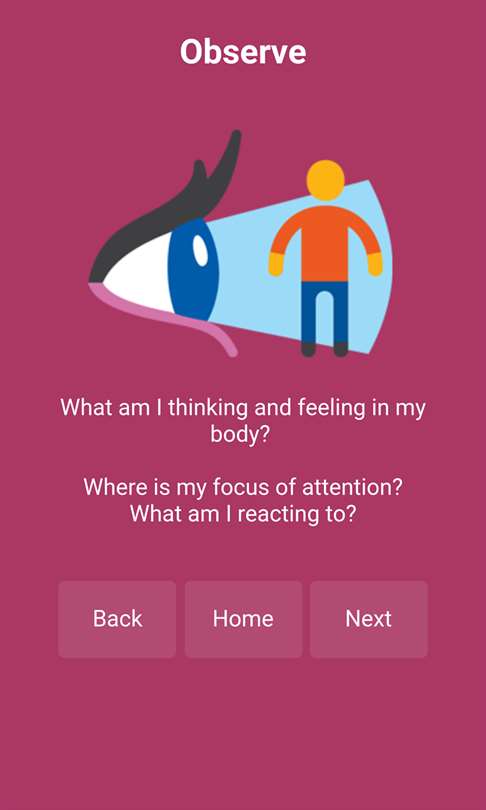Go to the Home screen button

[x=243, y=619]
